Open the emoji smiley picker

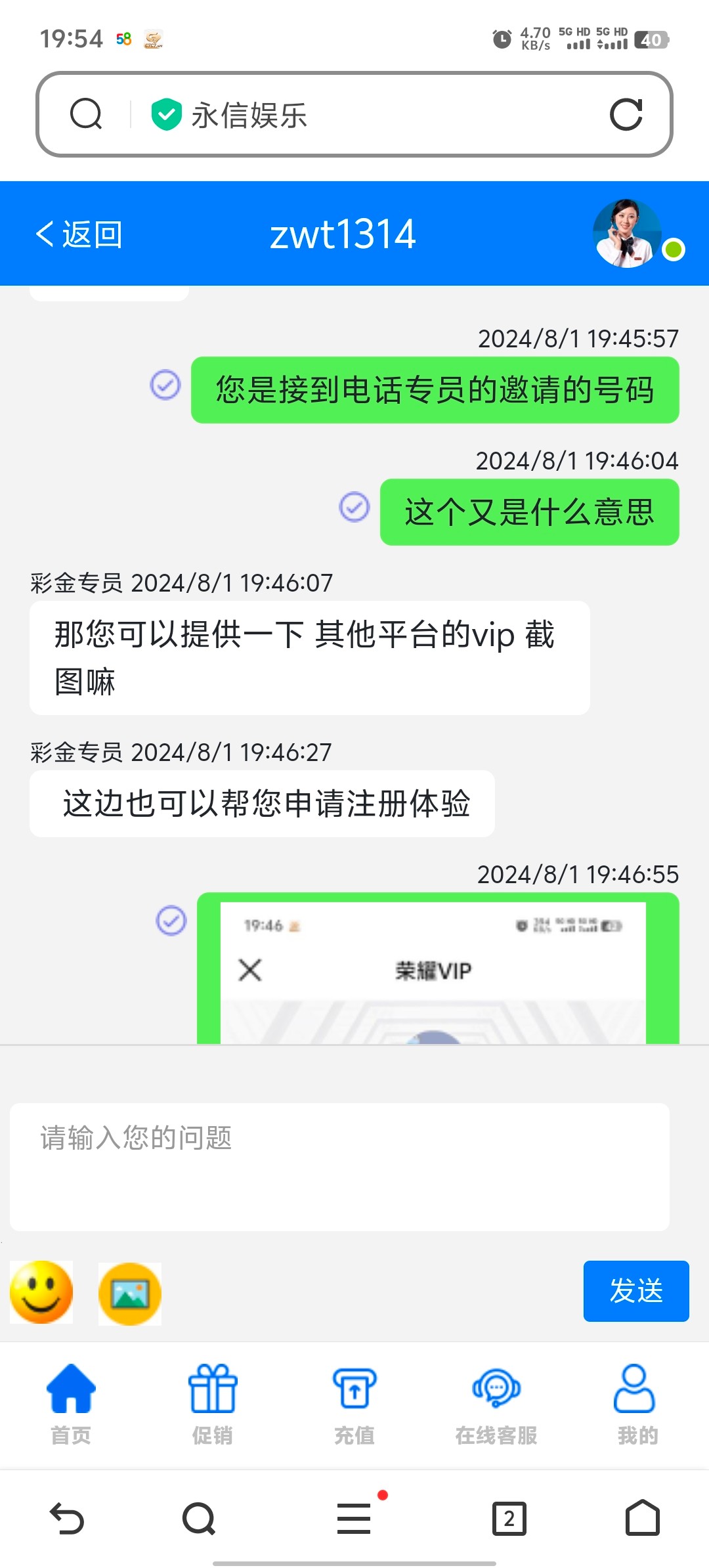click(x=41, y=1292)
